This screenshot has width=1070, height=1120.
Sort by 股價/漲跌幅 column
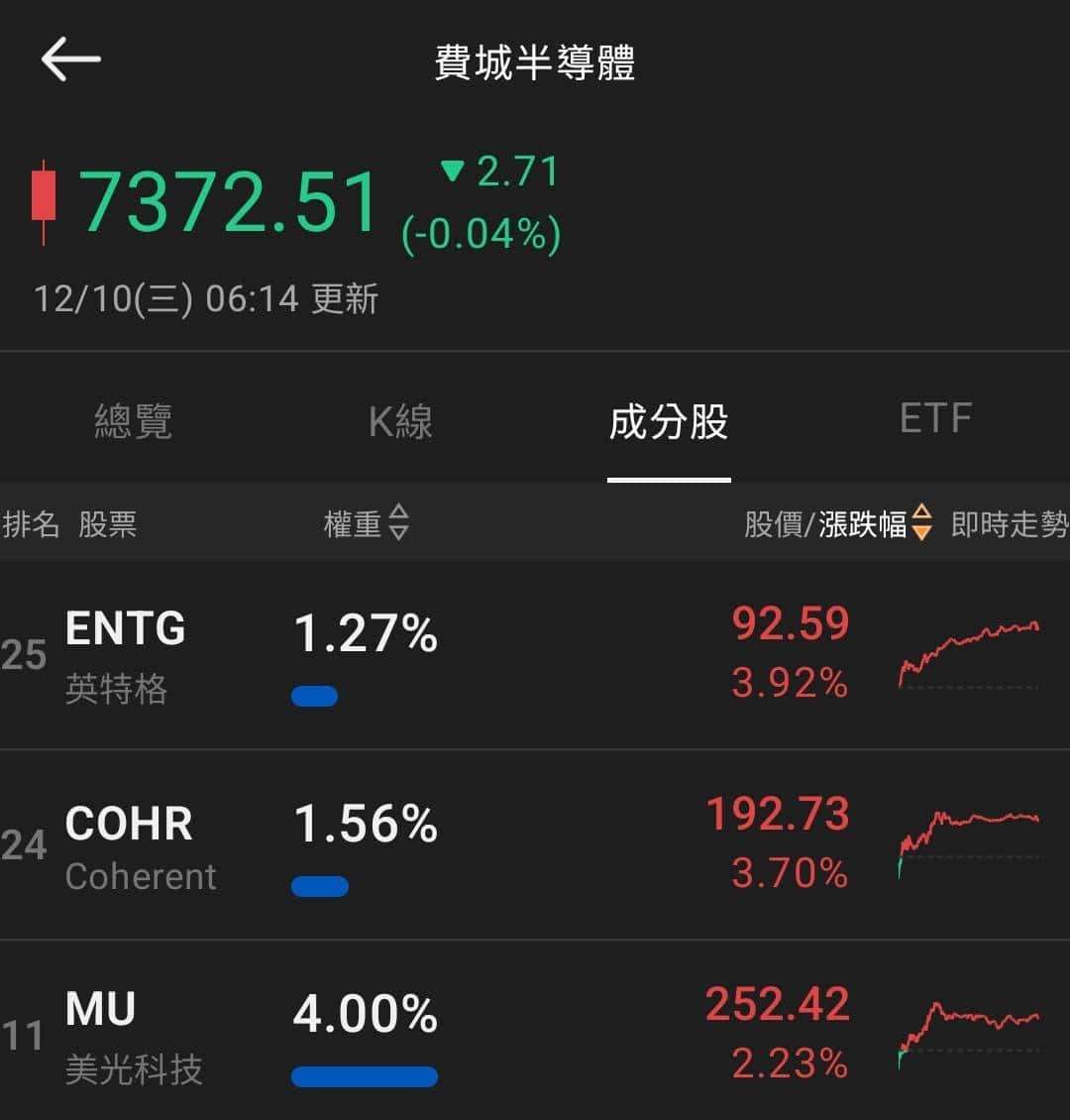tap(838, 523)
